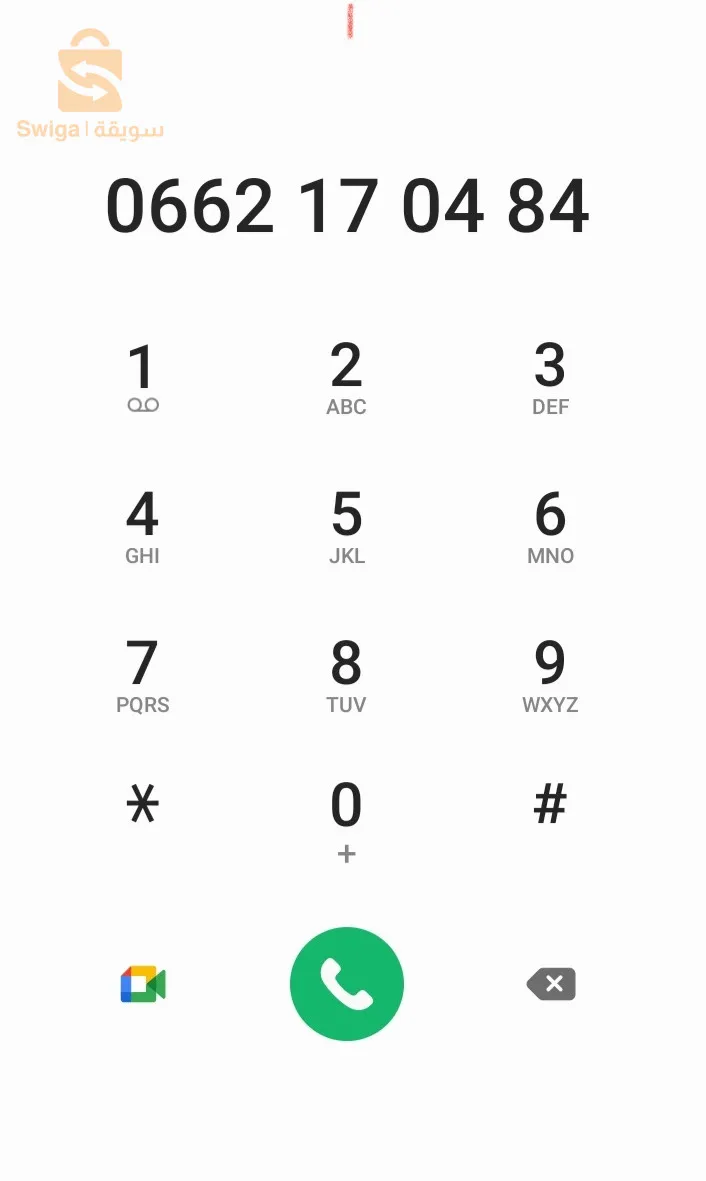This screenshot has height=1181, width=706.
Task: Dial digit 2 ABC
Action: [x=346, y=378]
